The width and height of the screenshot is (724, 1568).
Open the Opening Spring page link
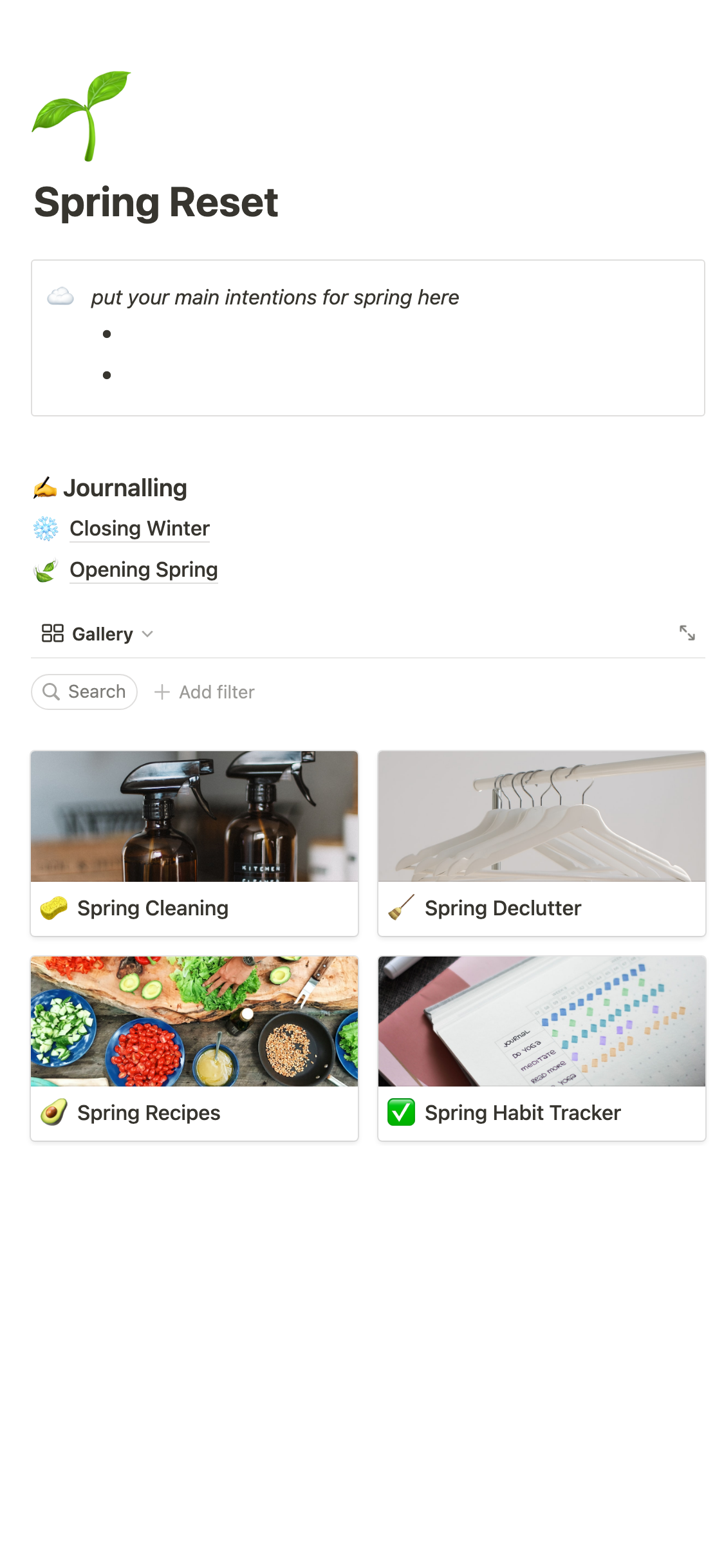pyautogui.click(x=143, y=570)
